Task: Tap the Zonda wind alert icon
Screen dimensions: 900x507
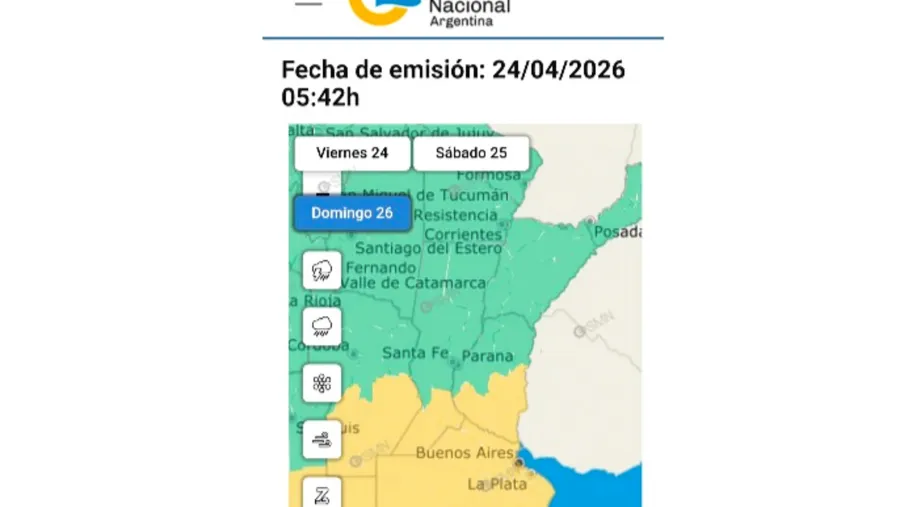Action: (322, 493)
